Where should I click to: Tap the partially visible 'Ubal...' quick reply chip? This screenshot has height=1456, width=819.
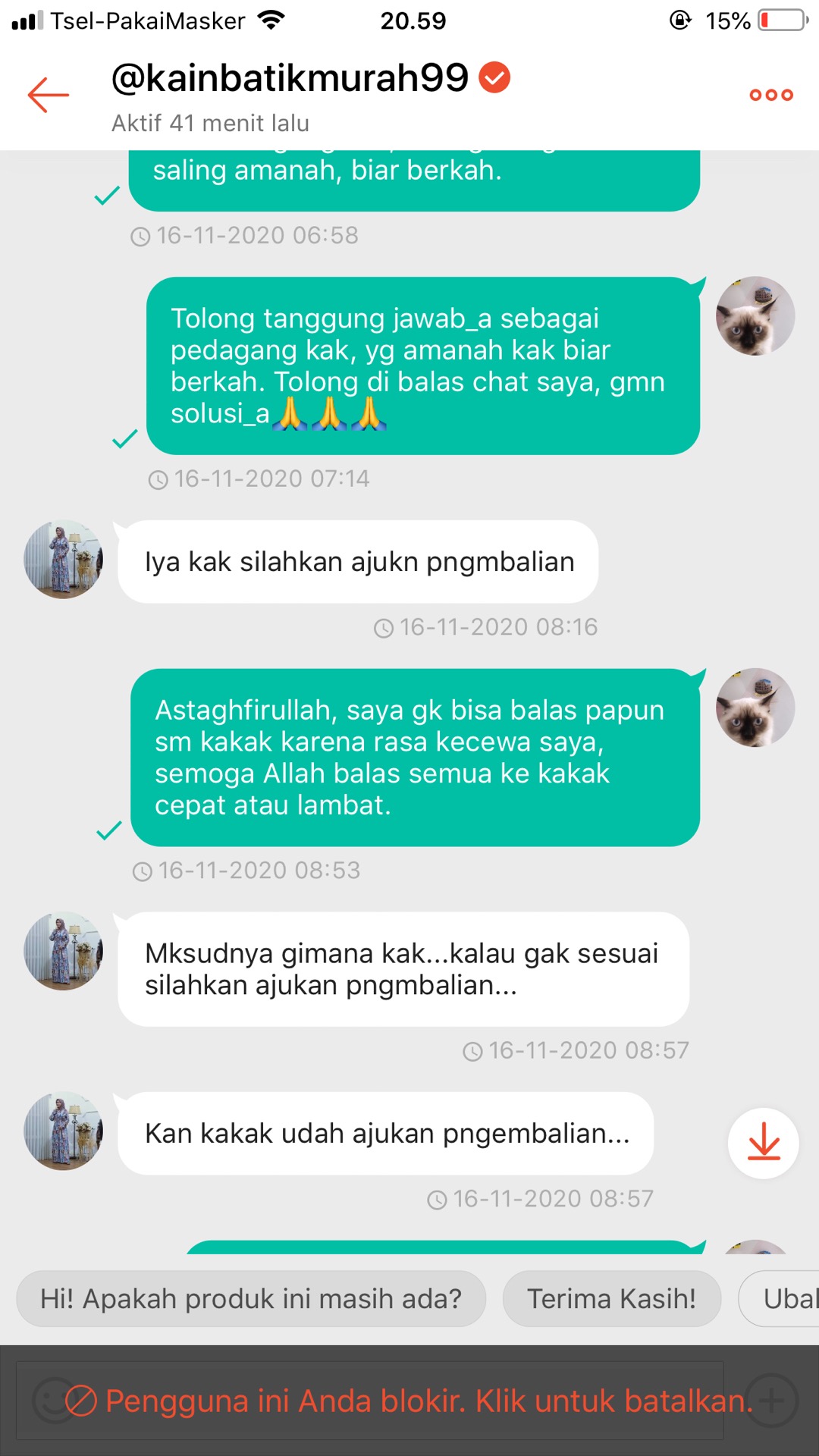(x=789, y=1298)
